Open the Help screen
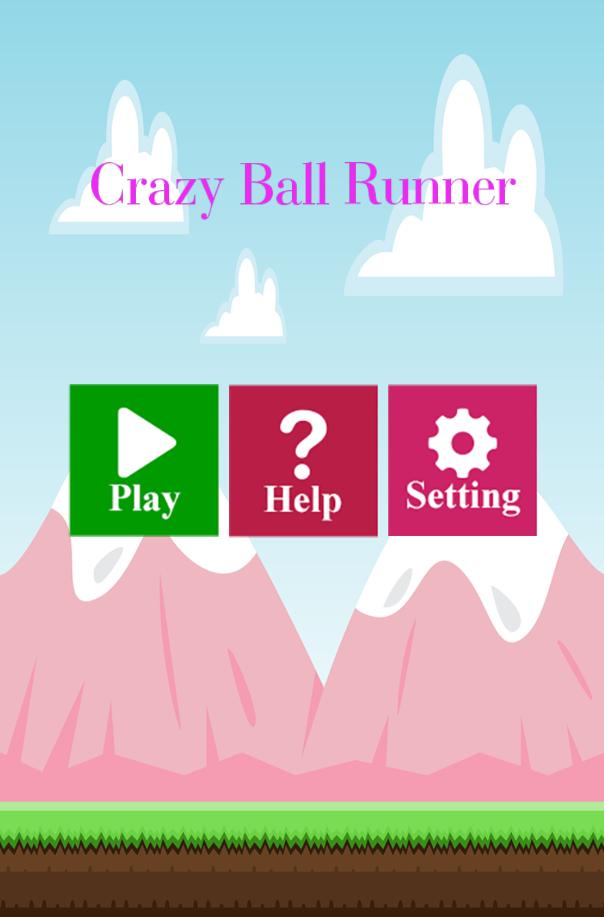The width and height of the screenshot is (604, 917). pos(303,460)
